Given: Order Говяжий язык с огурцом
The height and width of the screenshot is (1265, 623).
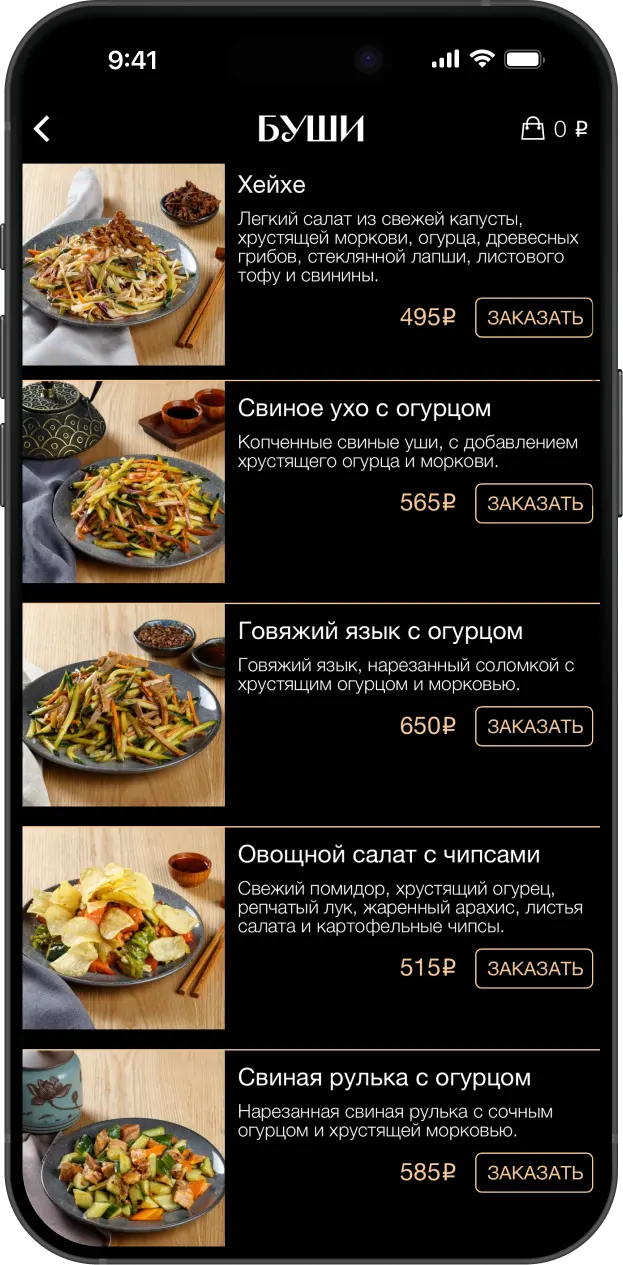Looking at the screenshot, I should pos(534,726).
